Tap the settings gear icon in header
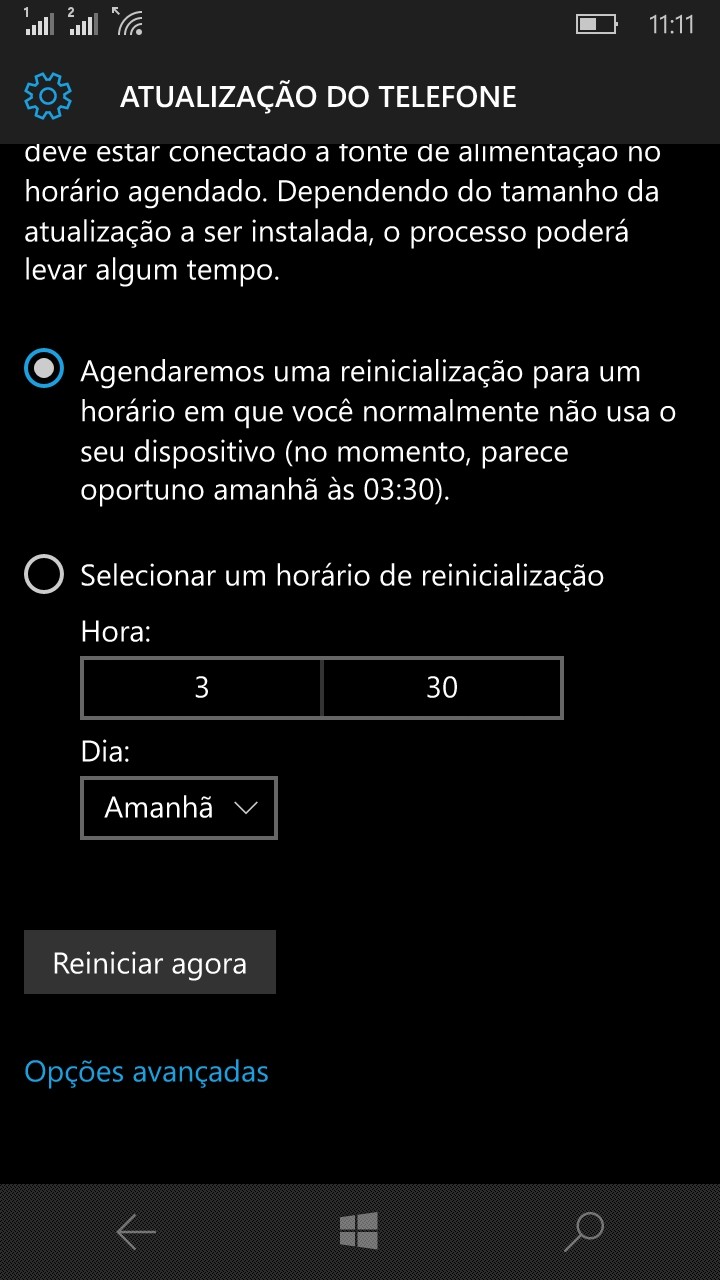 [47, 96]
